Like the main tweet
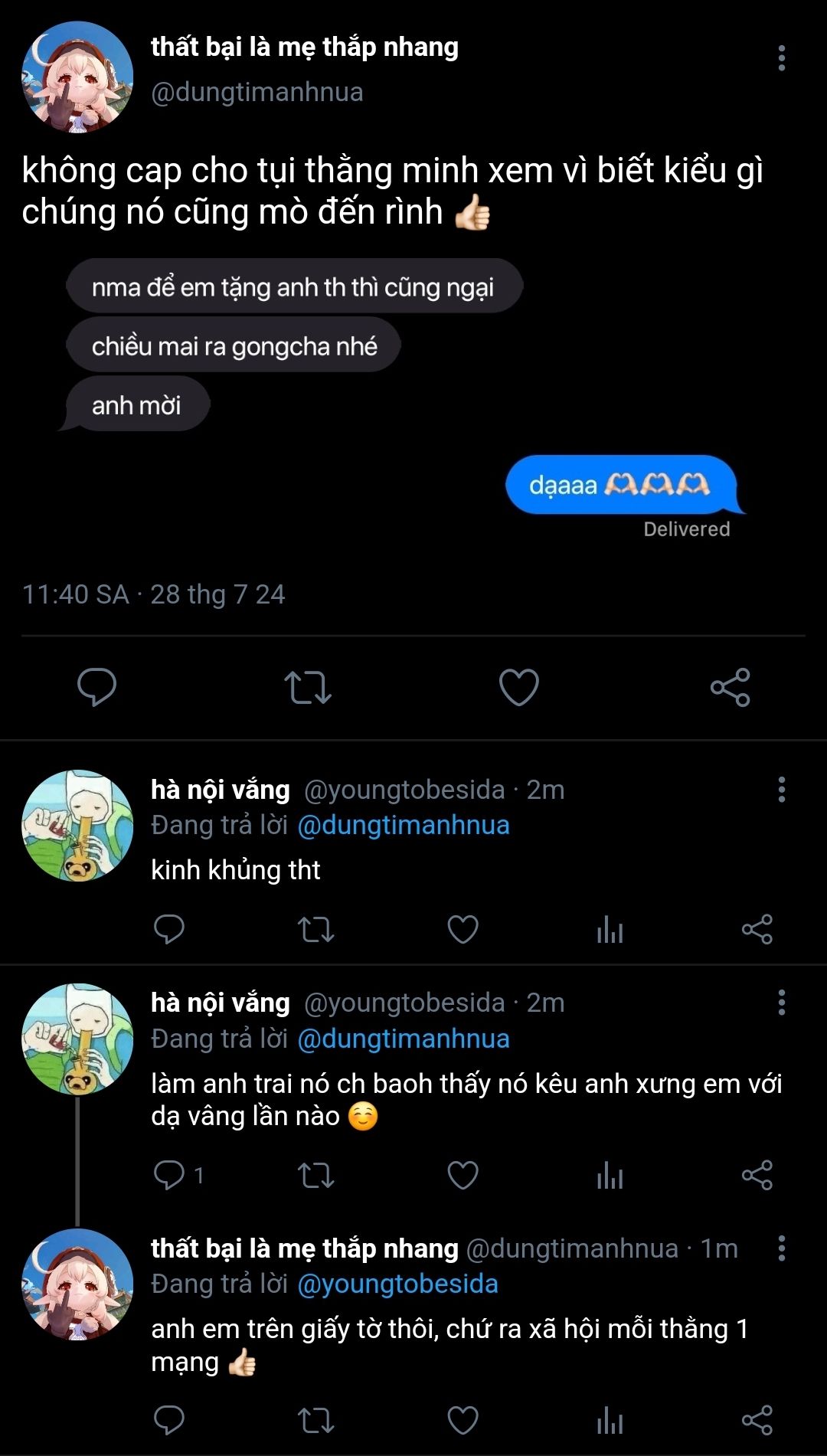Viewport: 827px width, 1456px height. click(x=519, y=687)
